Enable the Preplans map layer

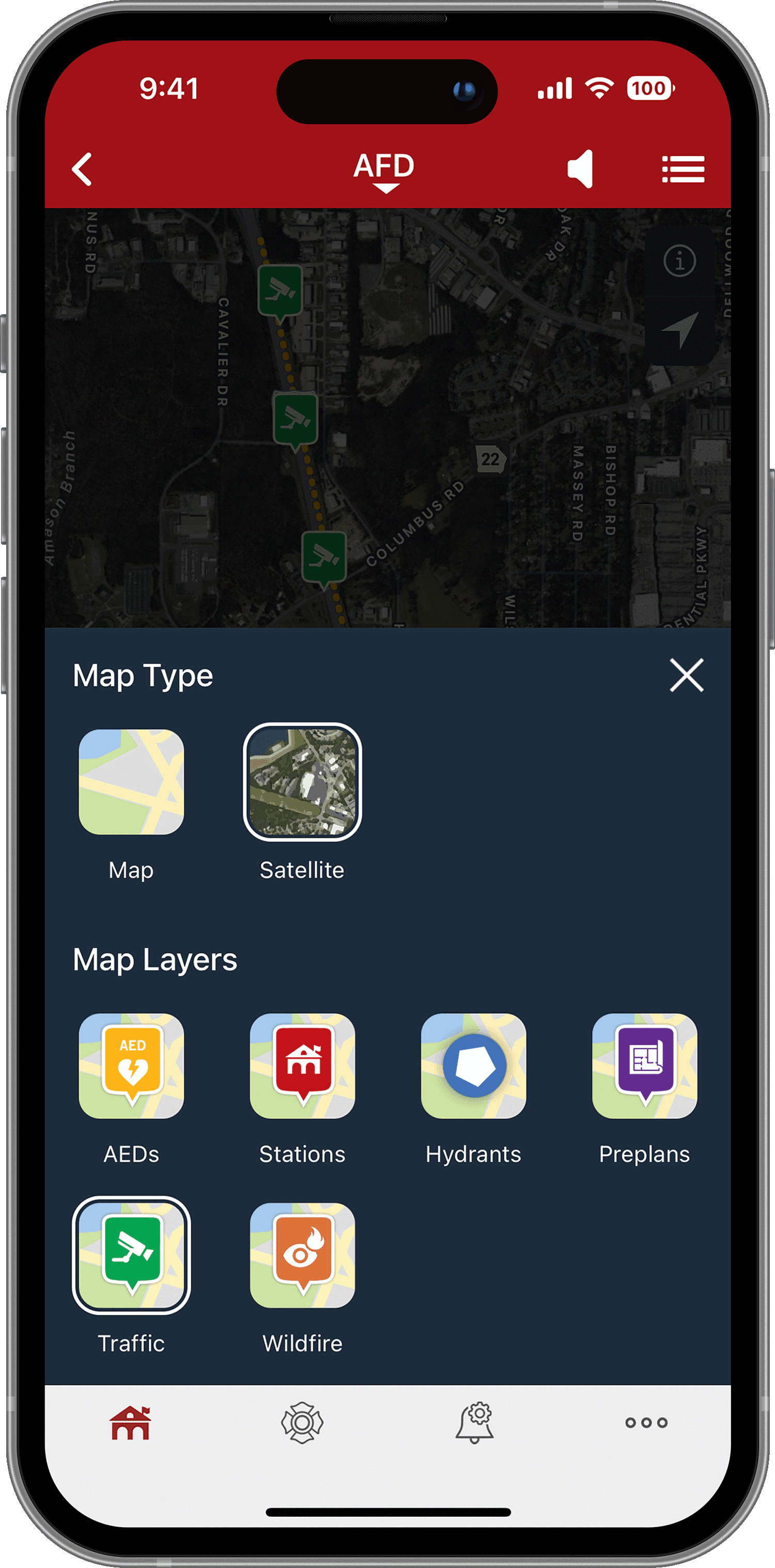pos(644,1065)
